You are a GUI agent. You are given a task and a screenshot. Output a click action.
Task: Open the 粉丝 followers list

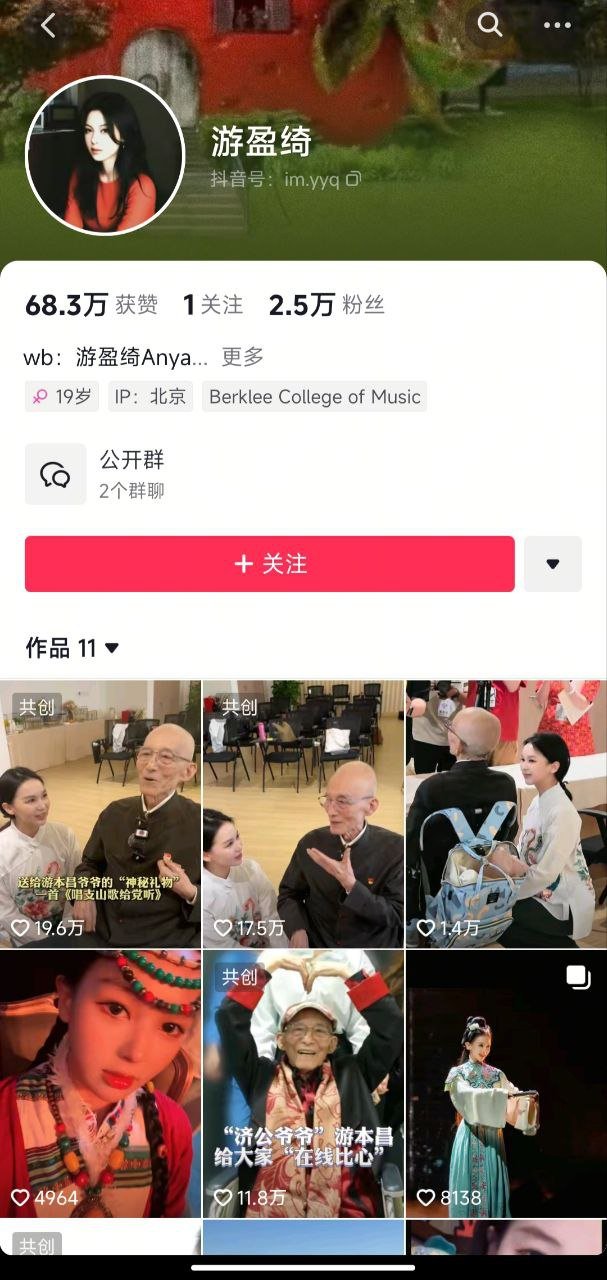[326, 305]
